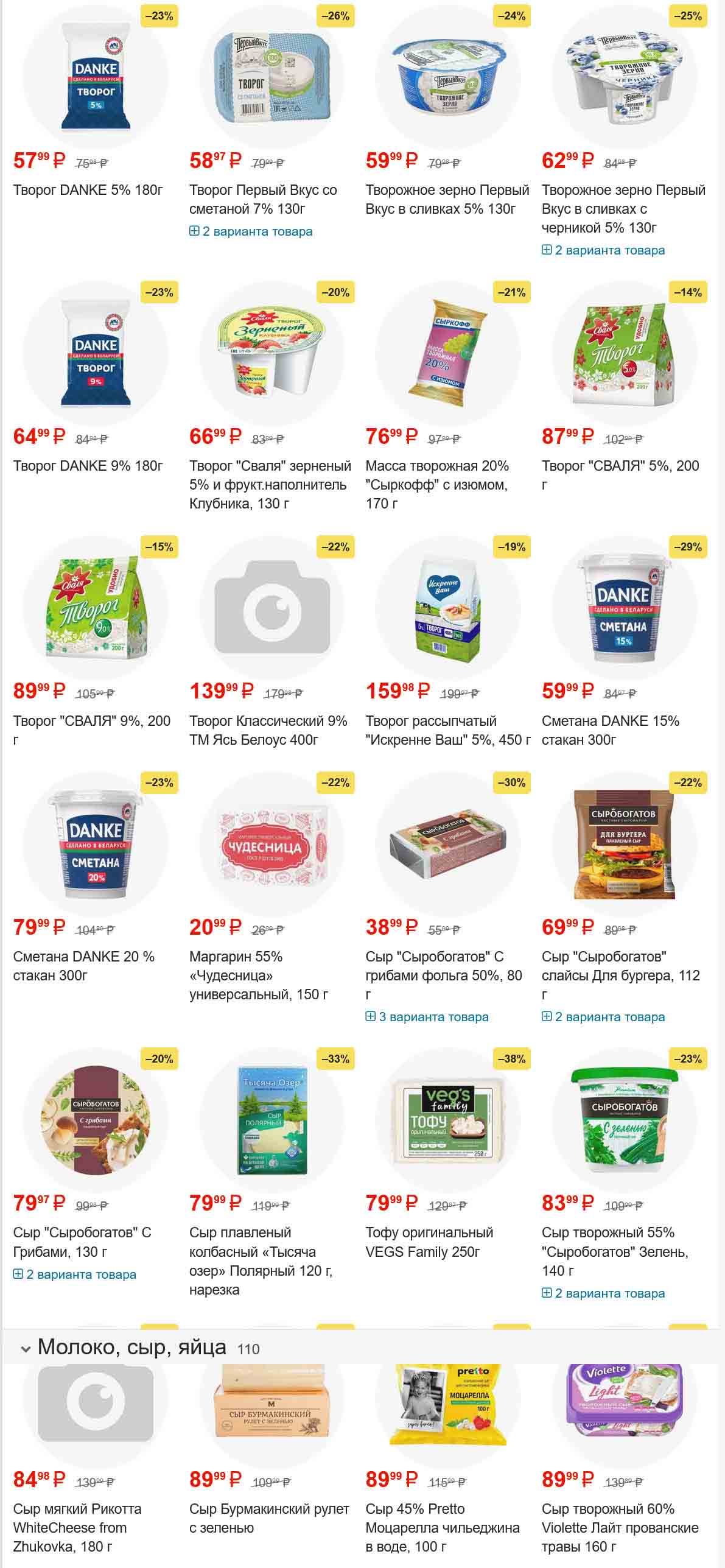Open Тофу оригинальный VEGS Family 250г
The width and height of the screenshot is (725, 1568).
429,1242
